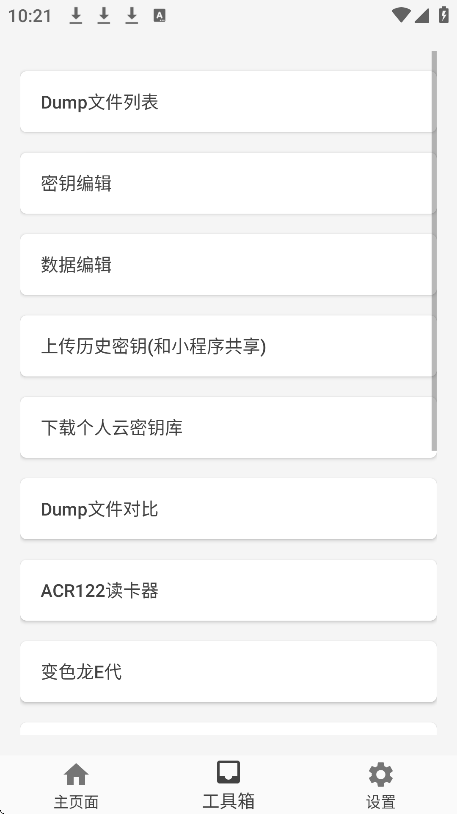This screenshot has height=814, width=457.
Task: Open the 密钥编辑 tool
Action: (228, 183)
